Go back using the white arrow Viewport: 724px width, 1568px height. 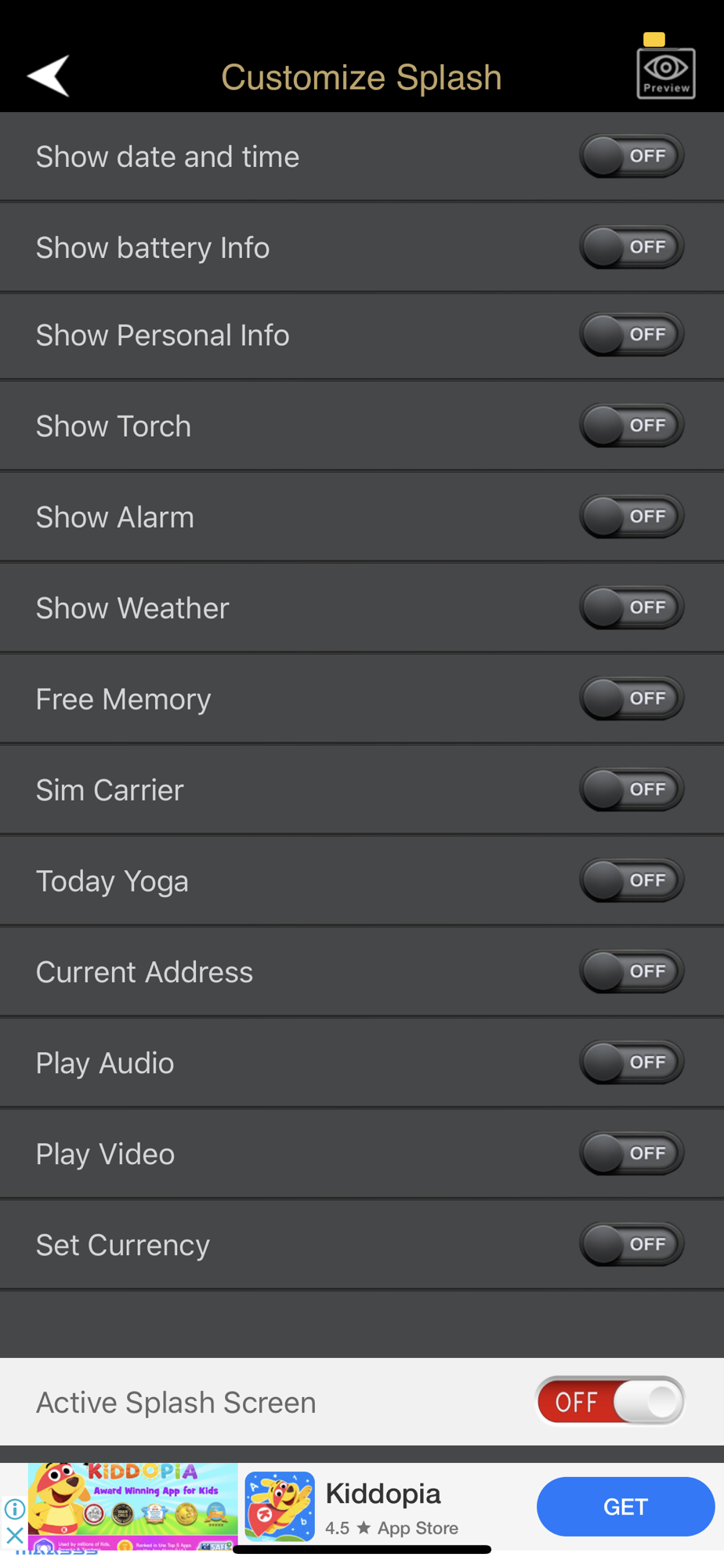point(49,76)
